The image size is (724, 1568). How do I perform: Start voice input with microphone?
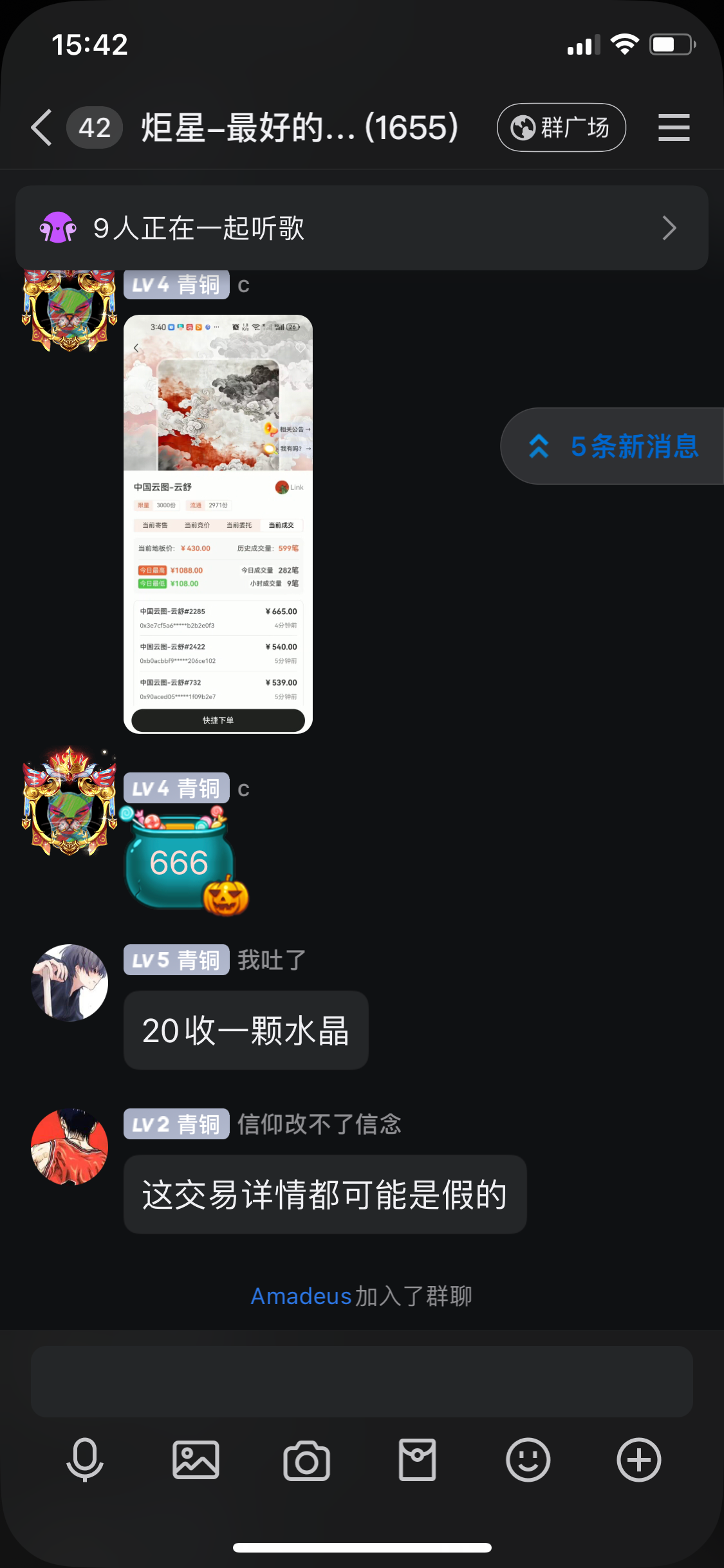[x=85, y=1460]
